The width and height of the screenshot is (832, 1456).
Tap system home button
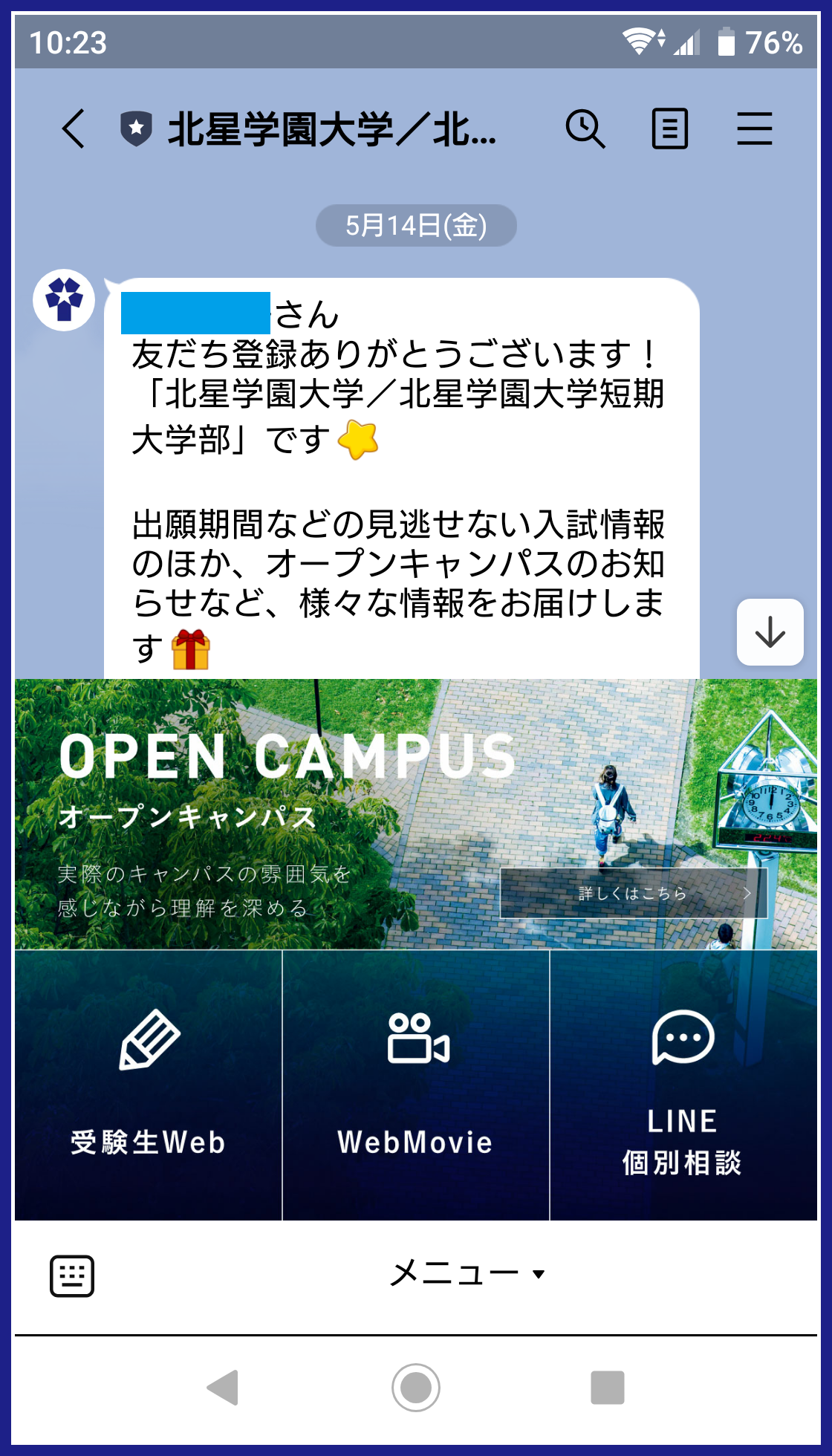pos(416,1387)
